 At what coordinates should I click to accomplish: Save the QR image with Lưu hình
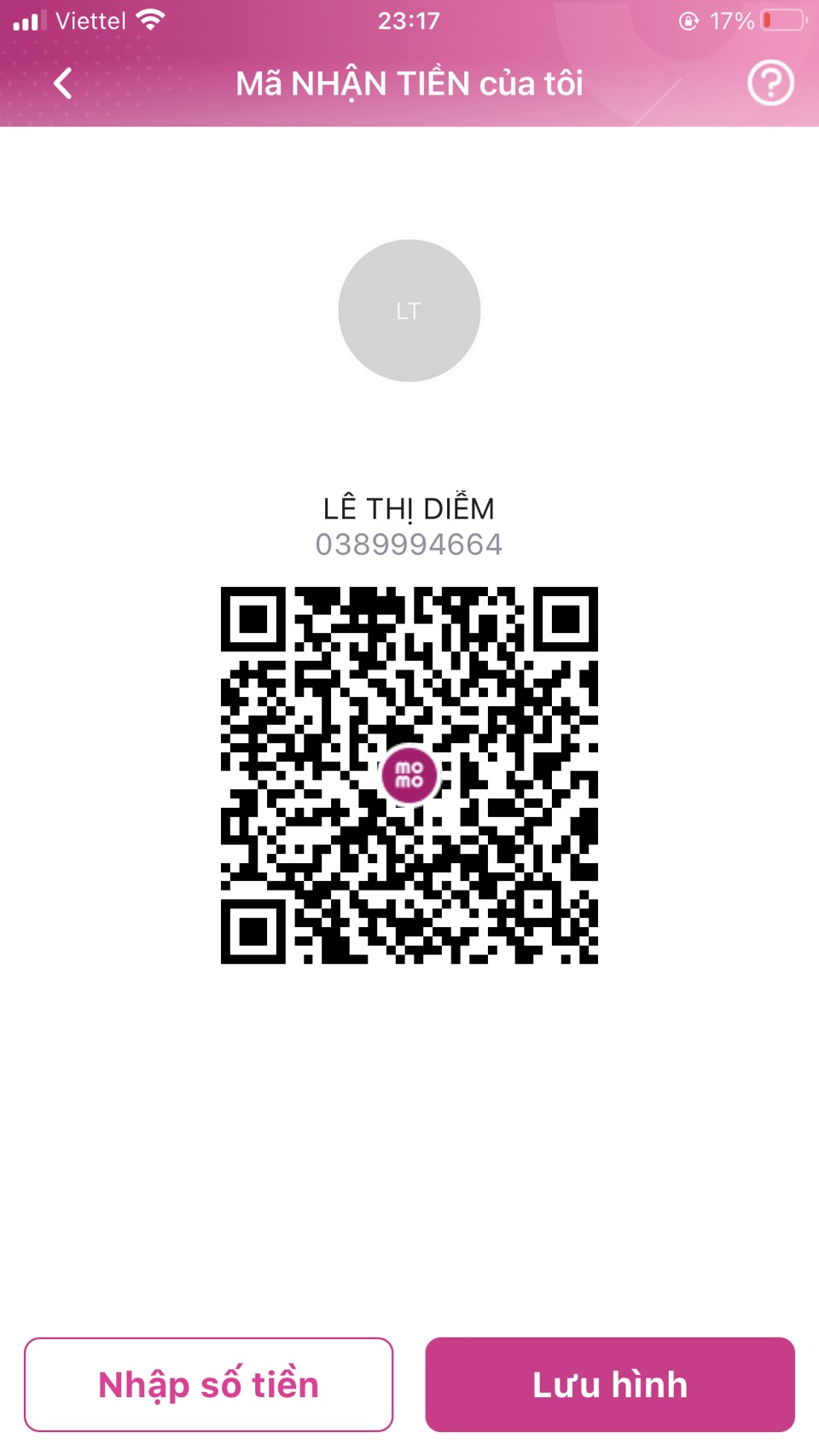click(610, 1384)
